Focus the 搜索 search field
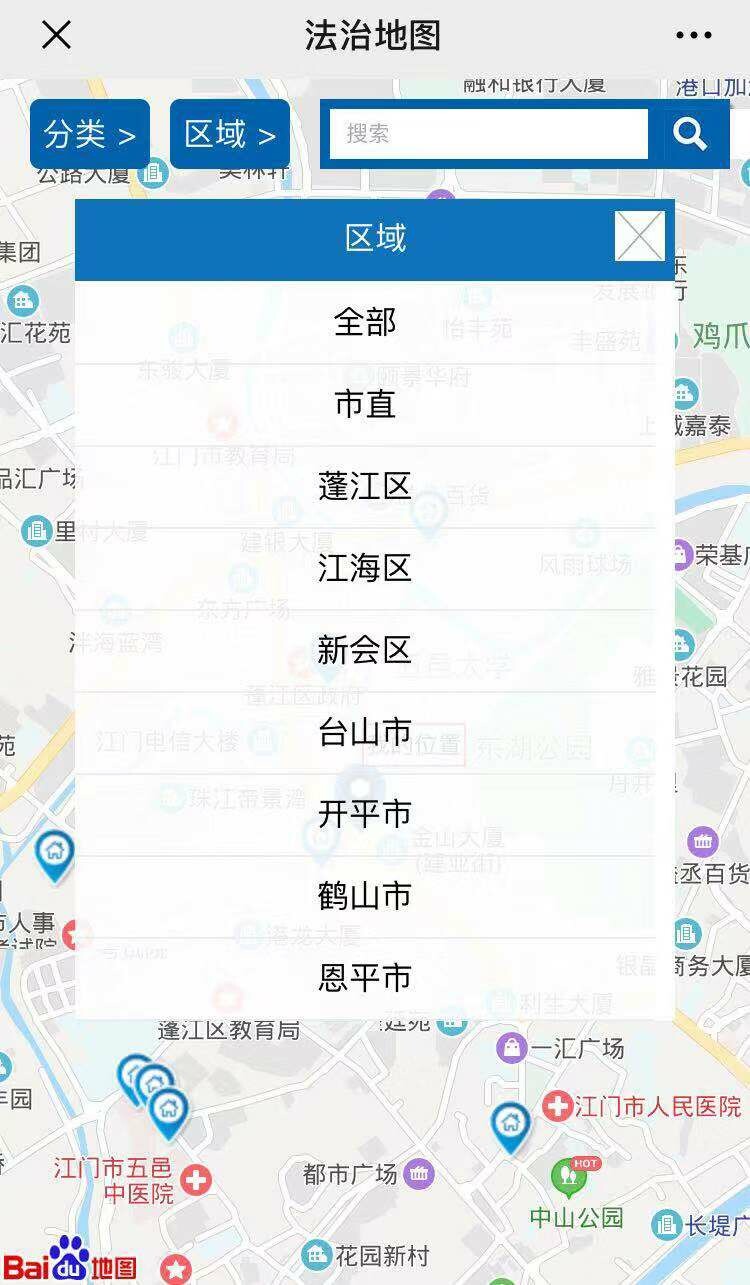This screenshot has width=750, height=1285. pos(488,134)
